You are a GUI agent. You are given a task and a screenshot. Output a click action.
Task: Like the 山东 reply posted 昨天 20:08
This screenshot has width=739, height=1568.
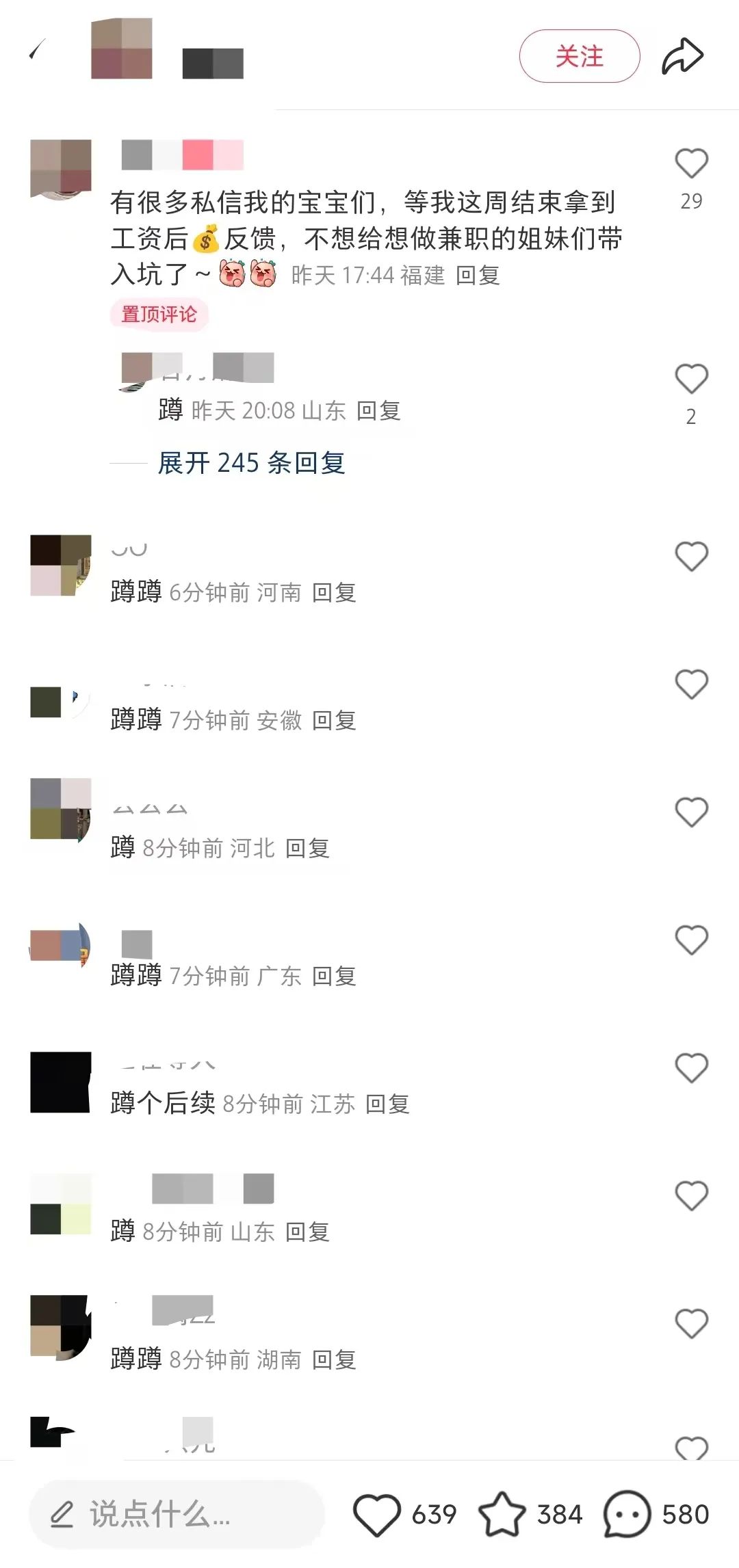coord(691,379)
